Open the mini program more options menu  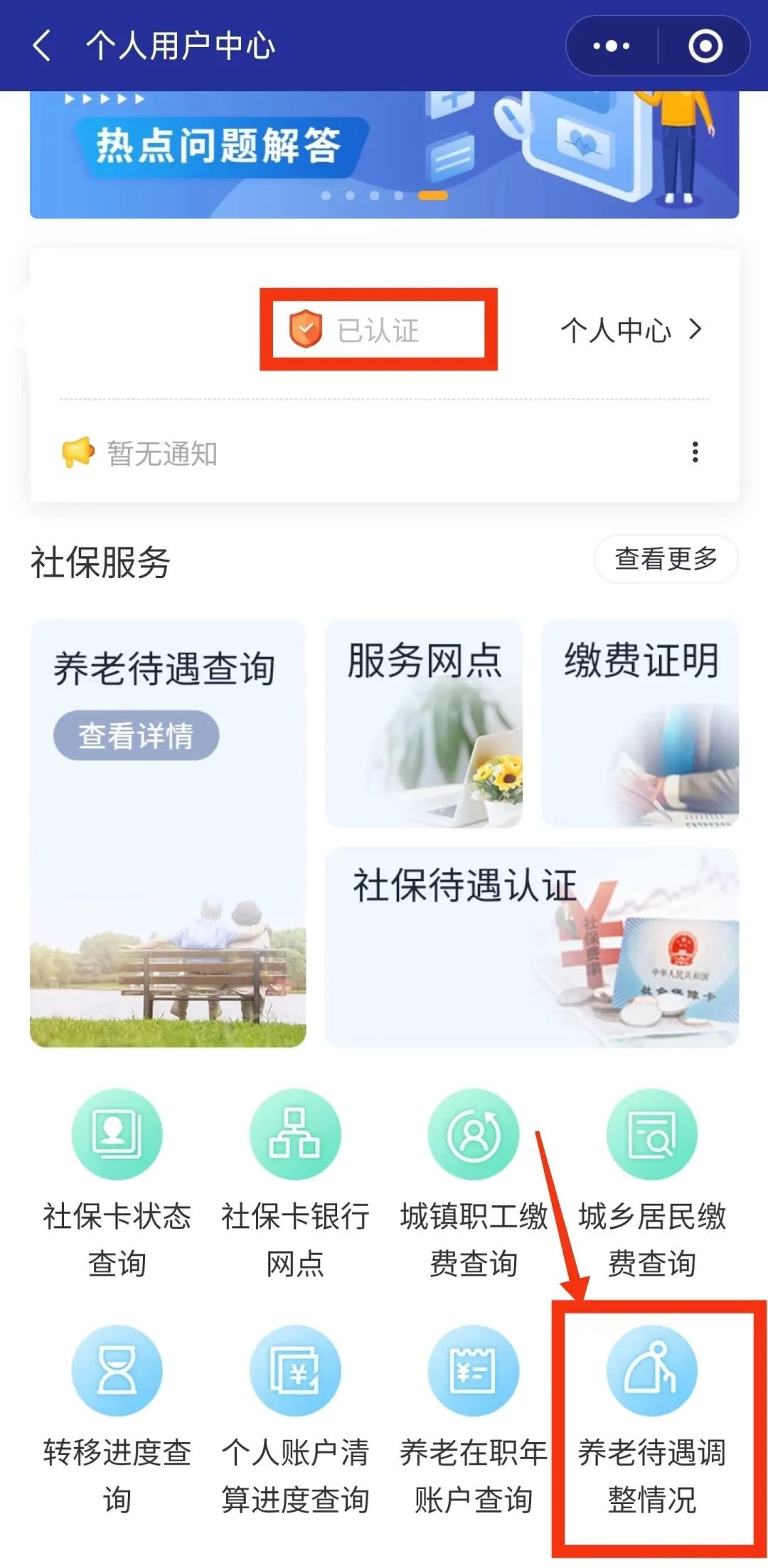(x=612, y=46)
